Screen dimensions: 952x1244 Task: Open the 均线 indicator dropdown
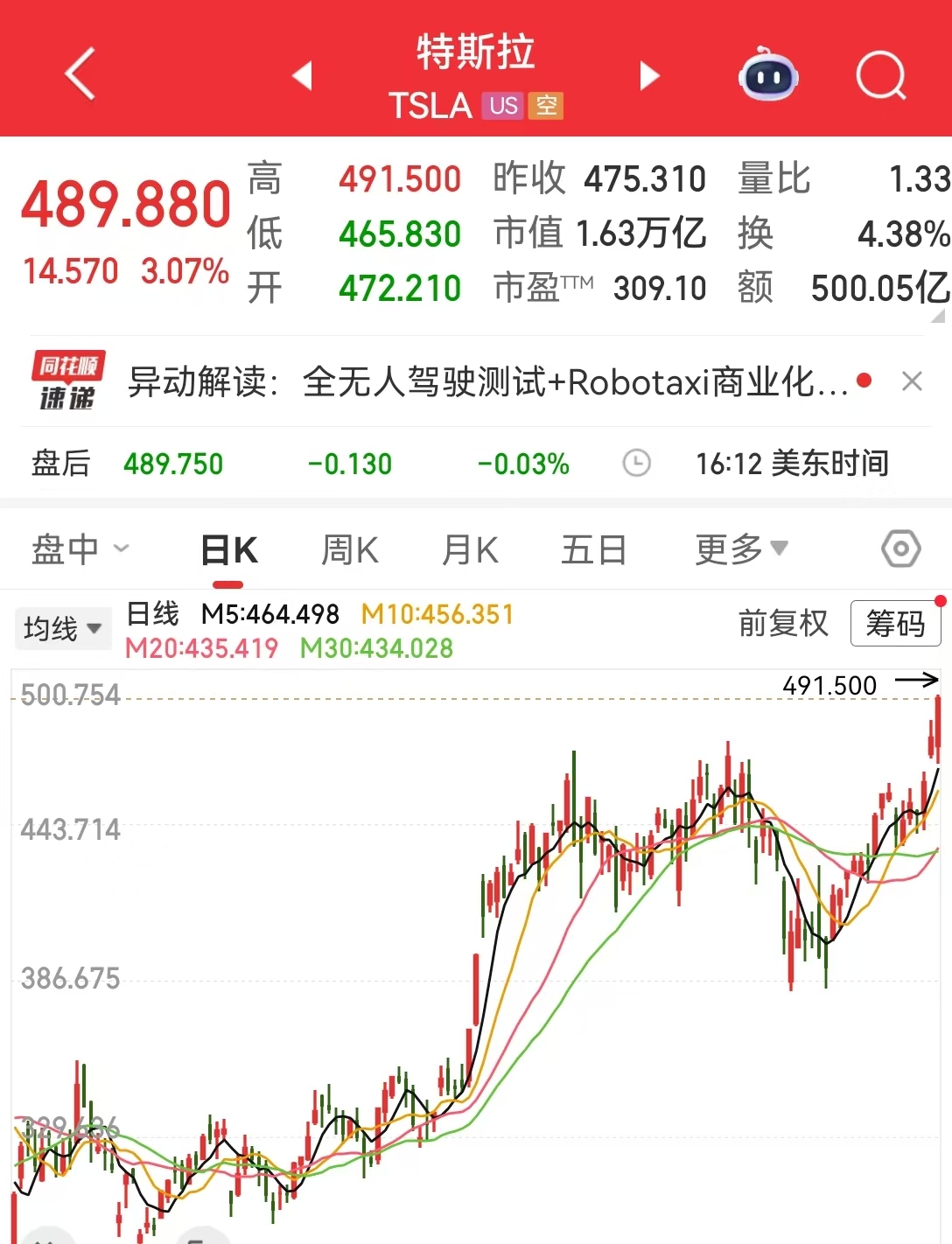pos(63,628)
